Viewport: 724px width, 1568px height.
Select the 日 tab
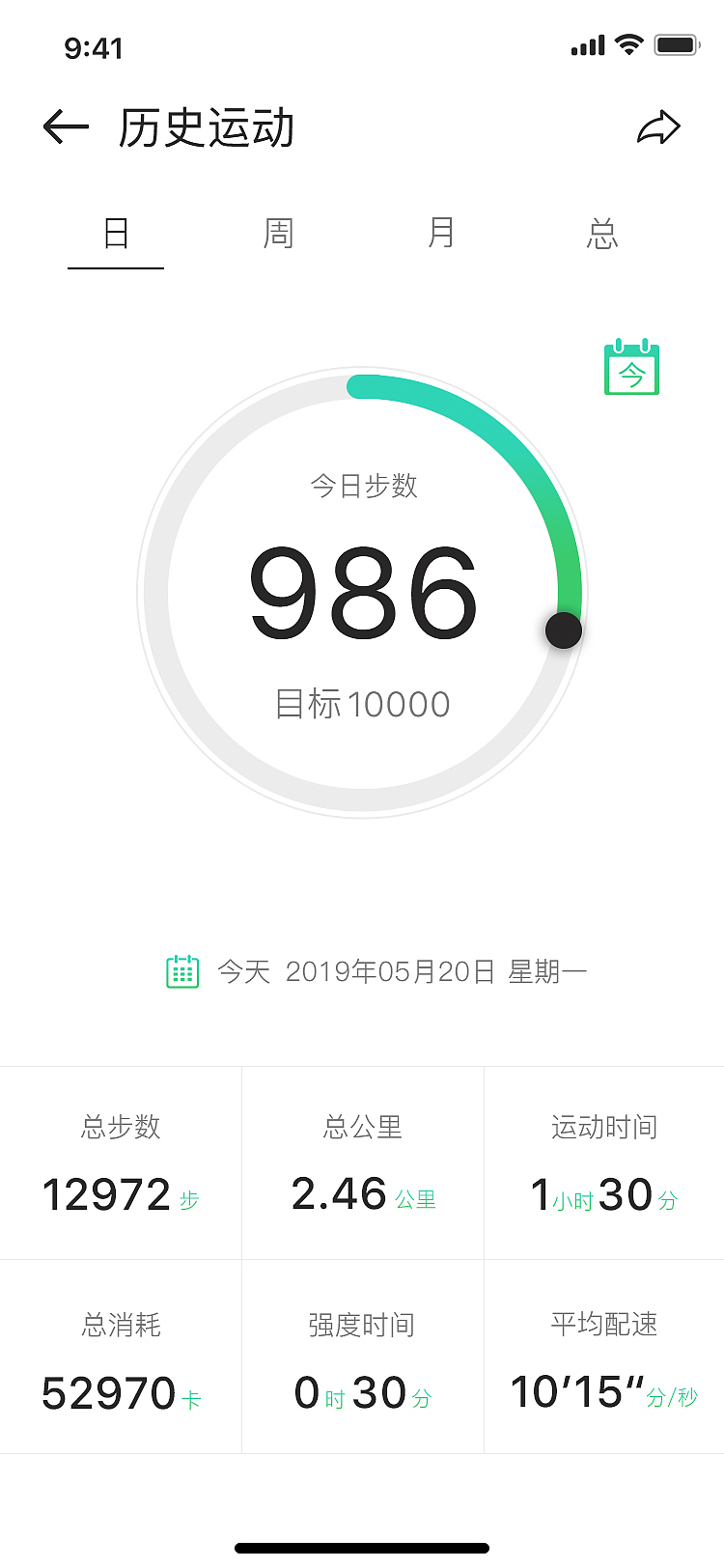[x=116, y=233]
